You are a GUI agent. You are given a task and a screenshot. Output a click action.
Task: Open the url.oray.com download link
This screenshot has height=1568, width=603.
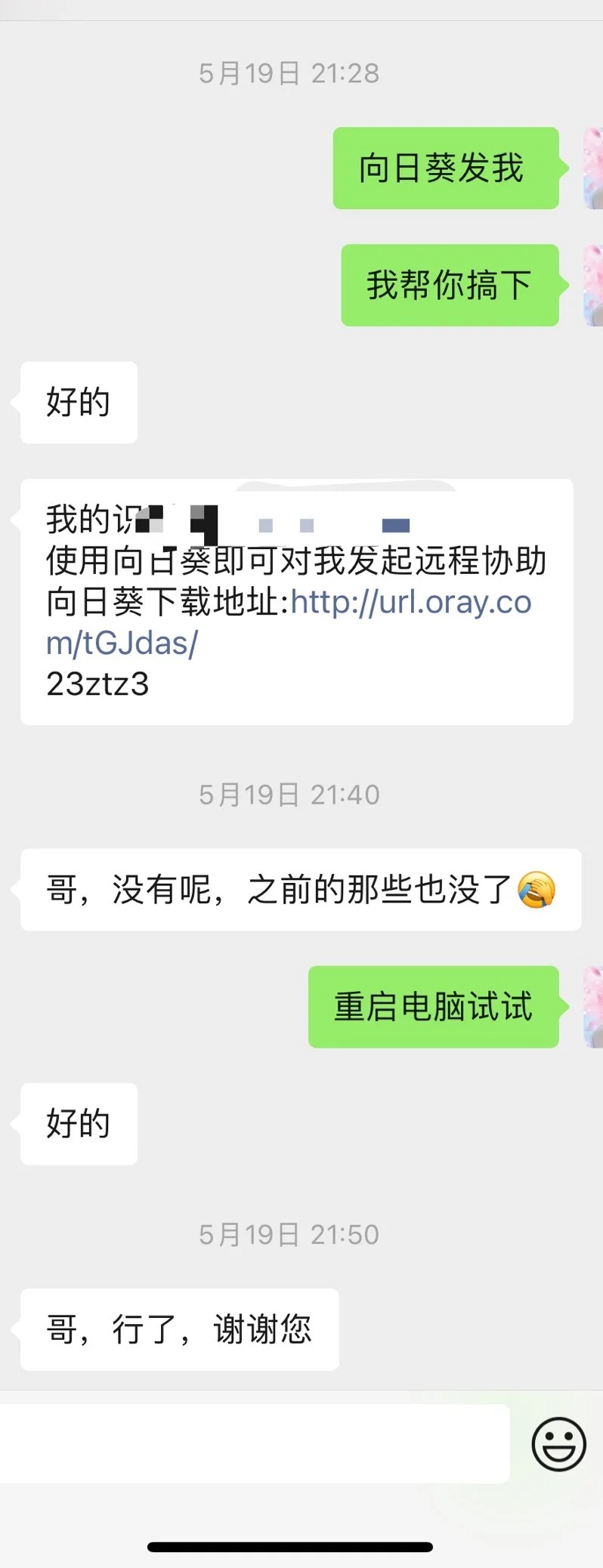[410, 603]
